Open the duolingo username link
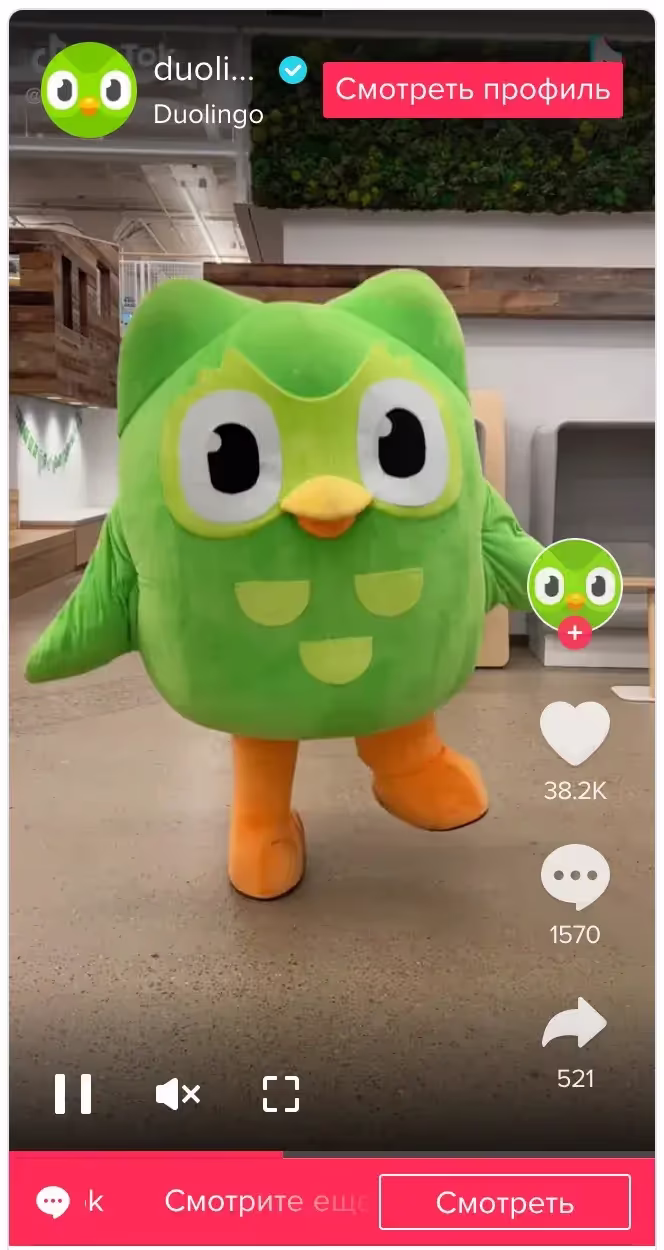This screenshot has height=1250, width=664. 203,70
